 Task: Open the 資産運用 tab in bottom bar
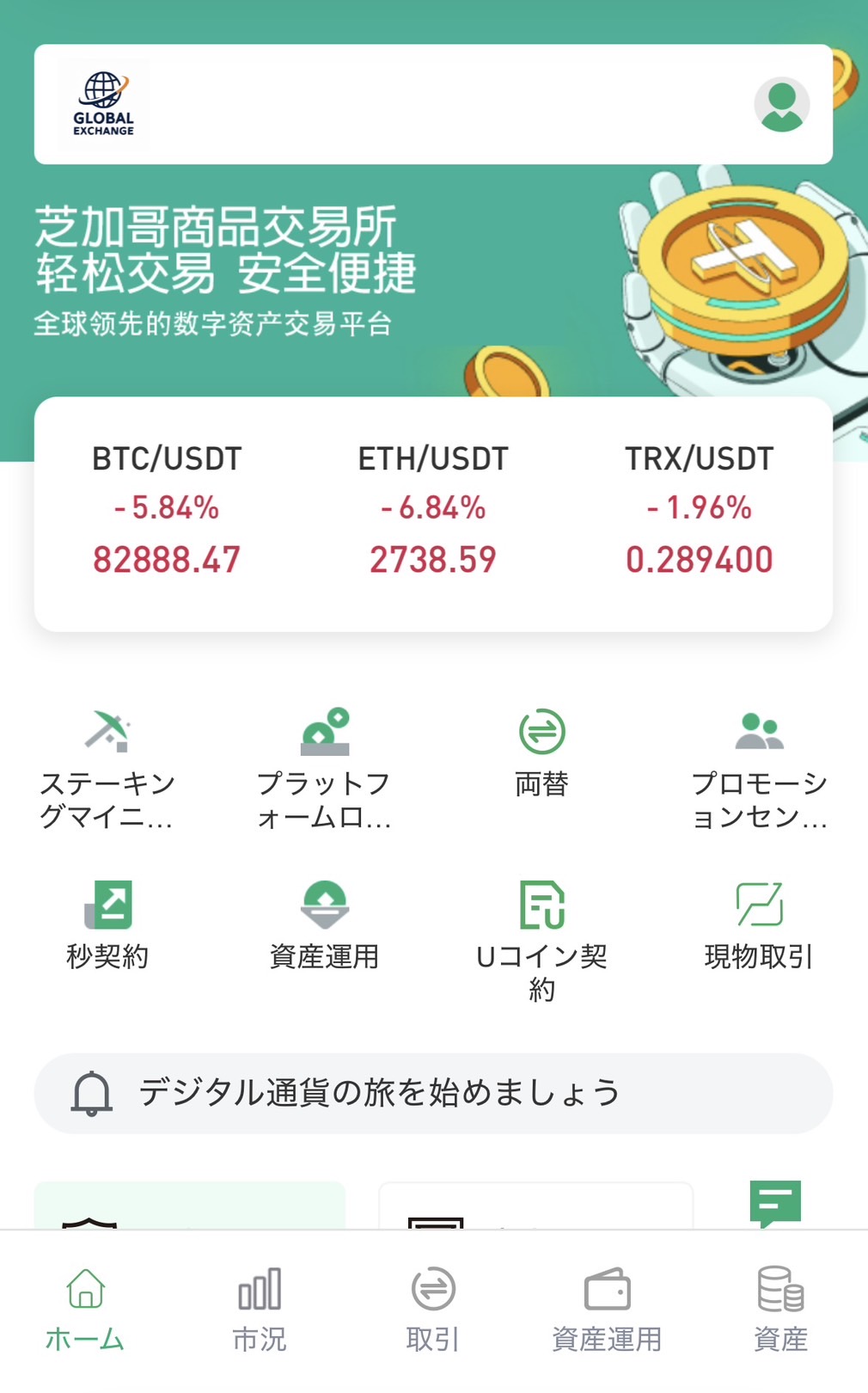coord(607,1309)
